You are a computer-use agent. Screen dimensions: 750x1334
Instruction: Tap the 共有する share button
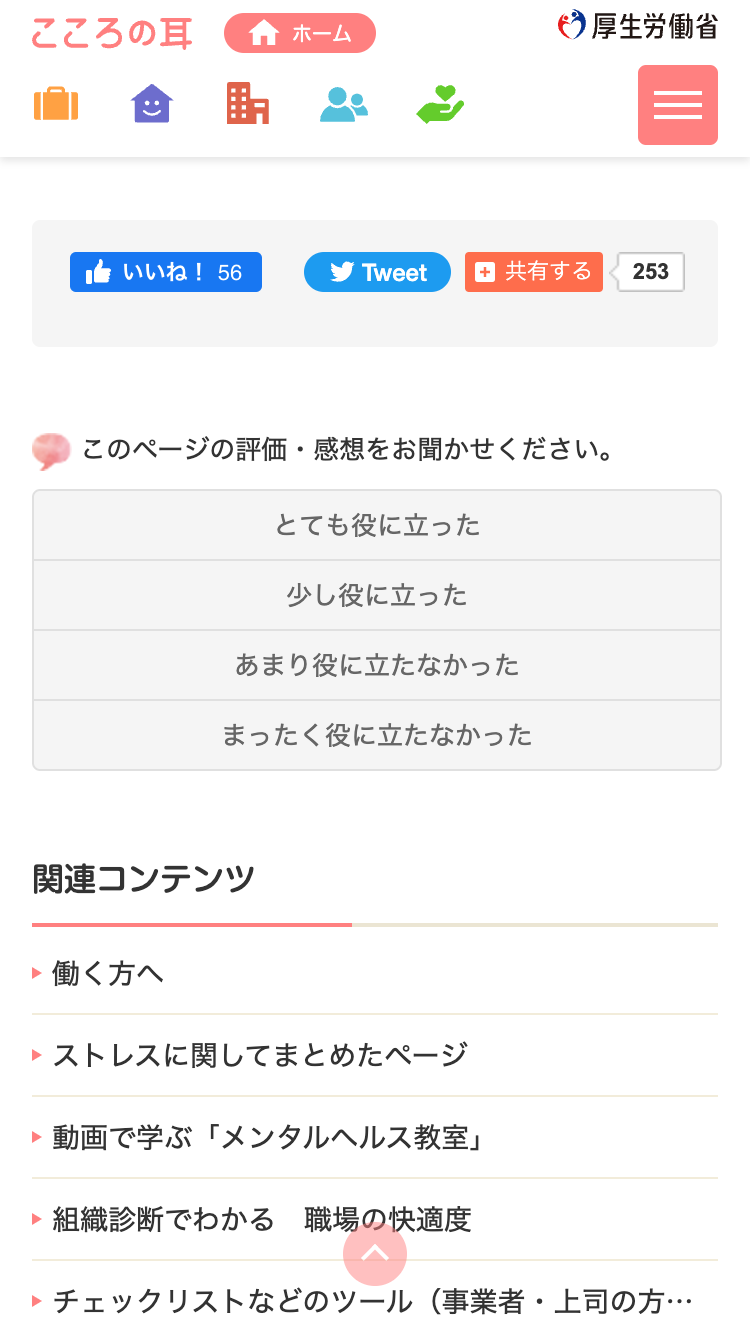[x=534, y=272]
